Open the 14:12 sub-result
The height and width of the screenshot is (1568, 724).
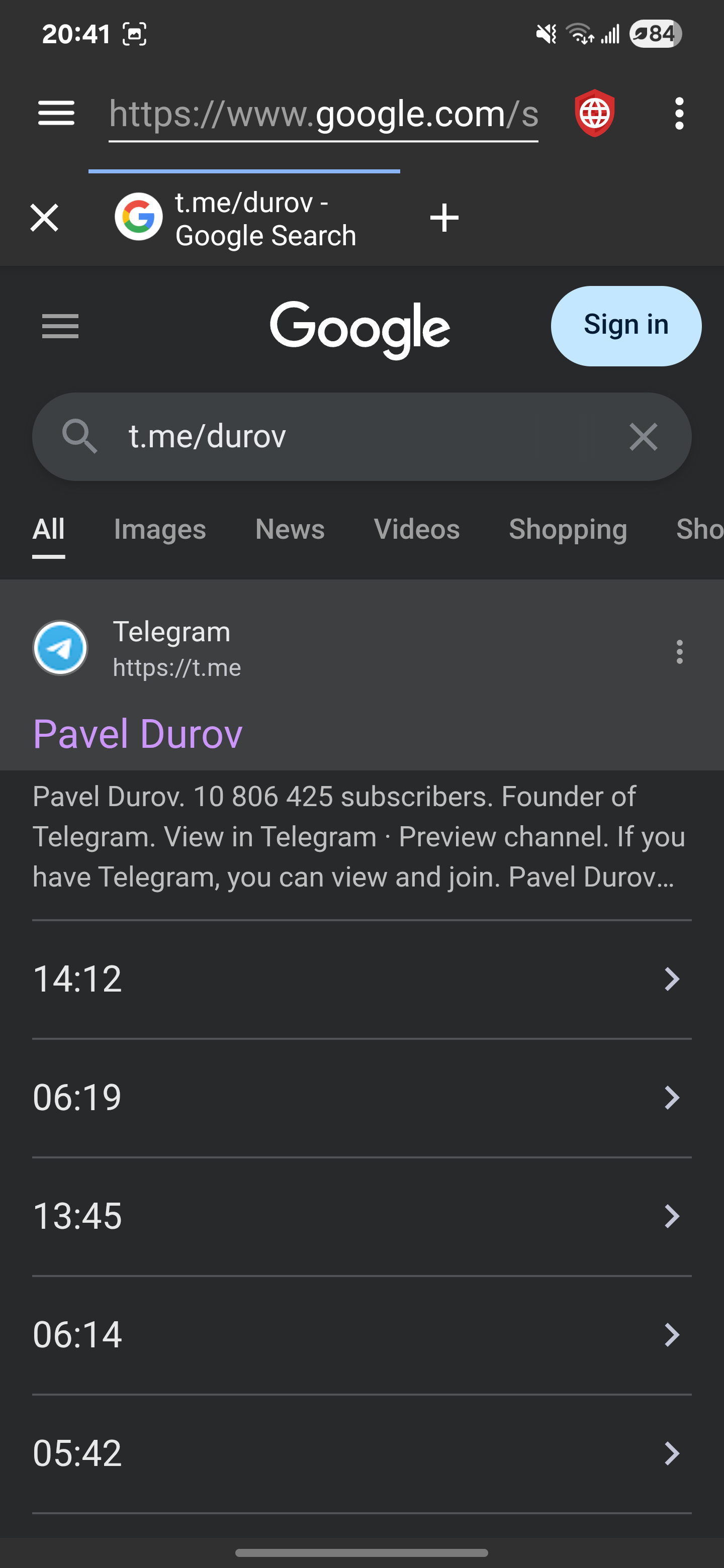[361, 979]
